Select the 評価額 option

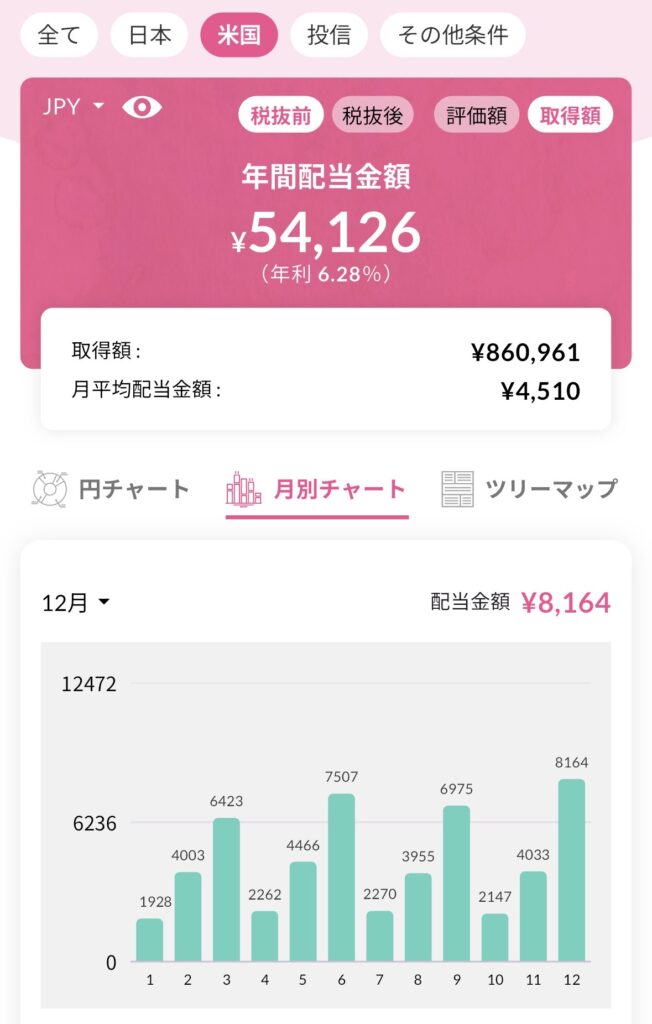[x=476, y=115]
